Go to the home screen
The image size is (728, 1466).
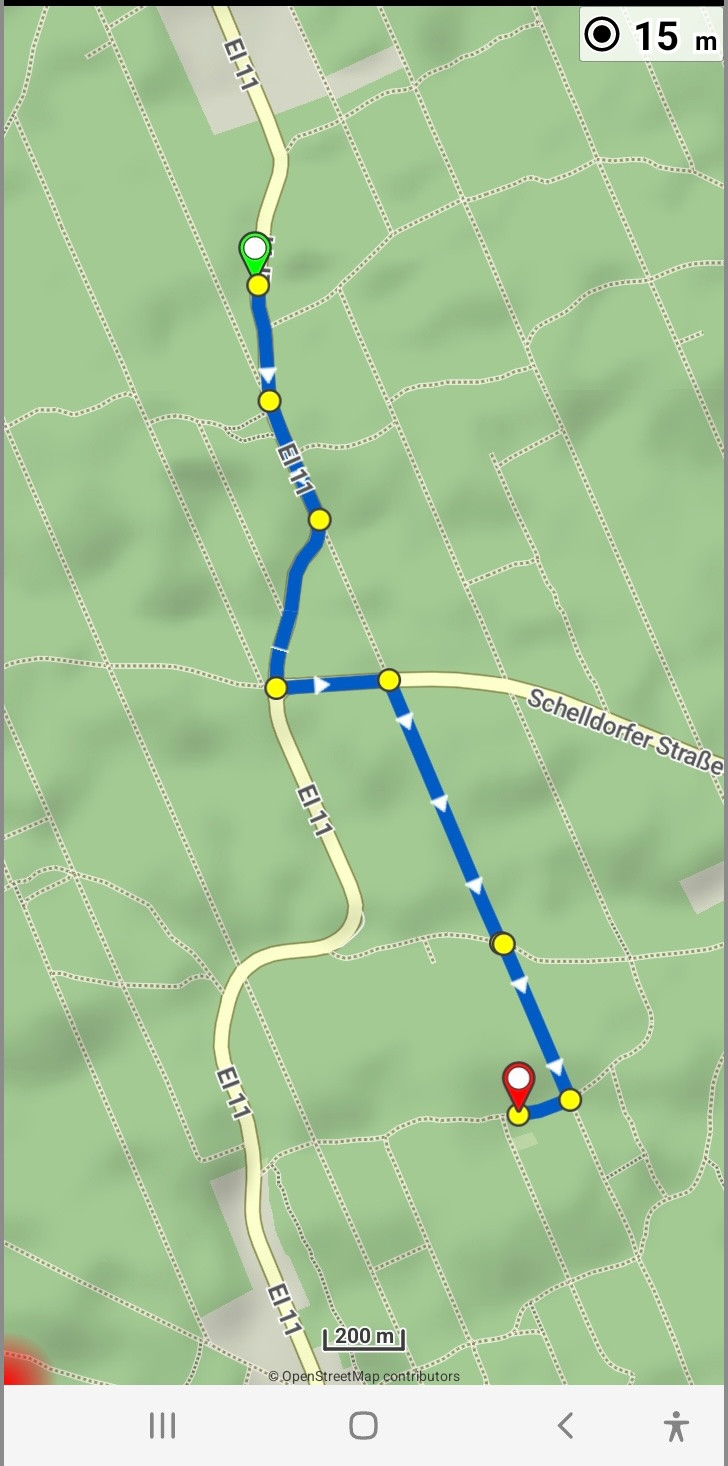pos(363,1425)
